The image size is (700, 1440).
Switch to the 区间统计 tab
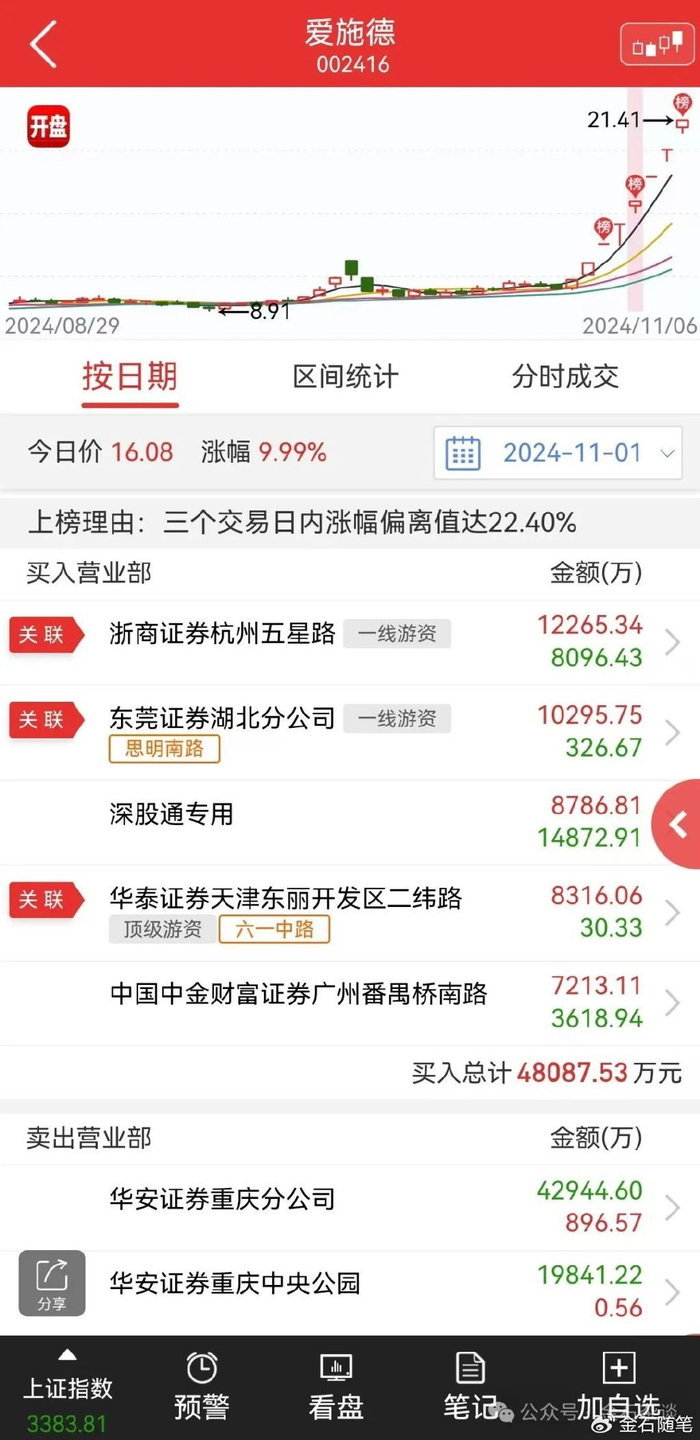345,377
